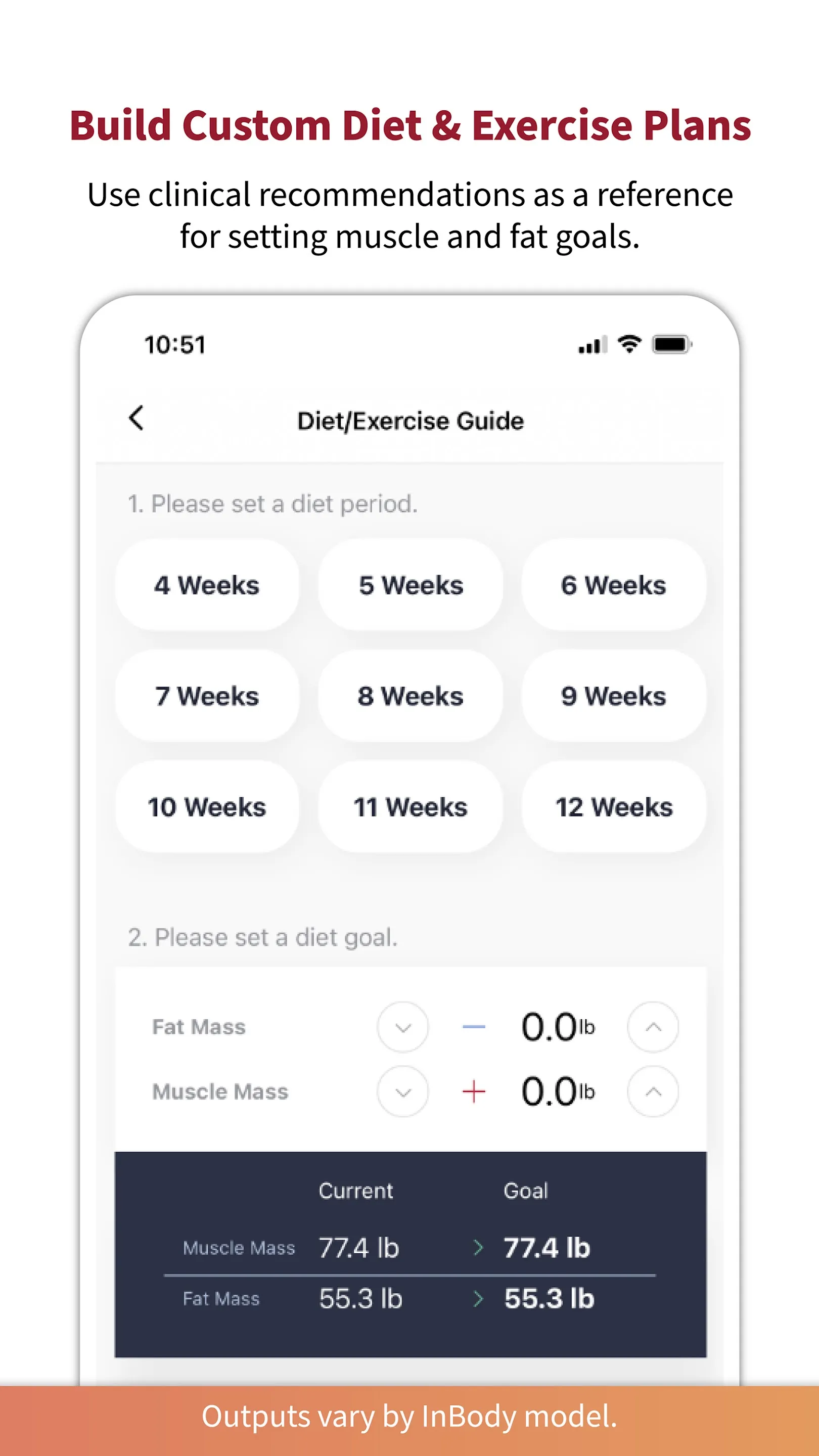Tap the Goal column header

click(525, 1192)
